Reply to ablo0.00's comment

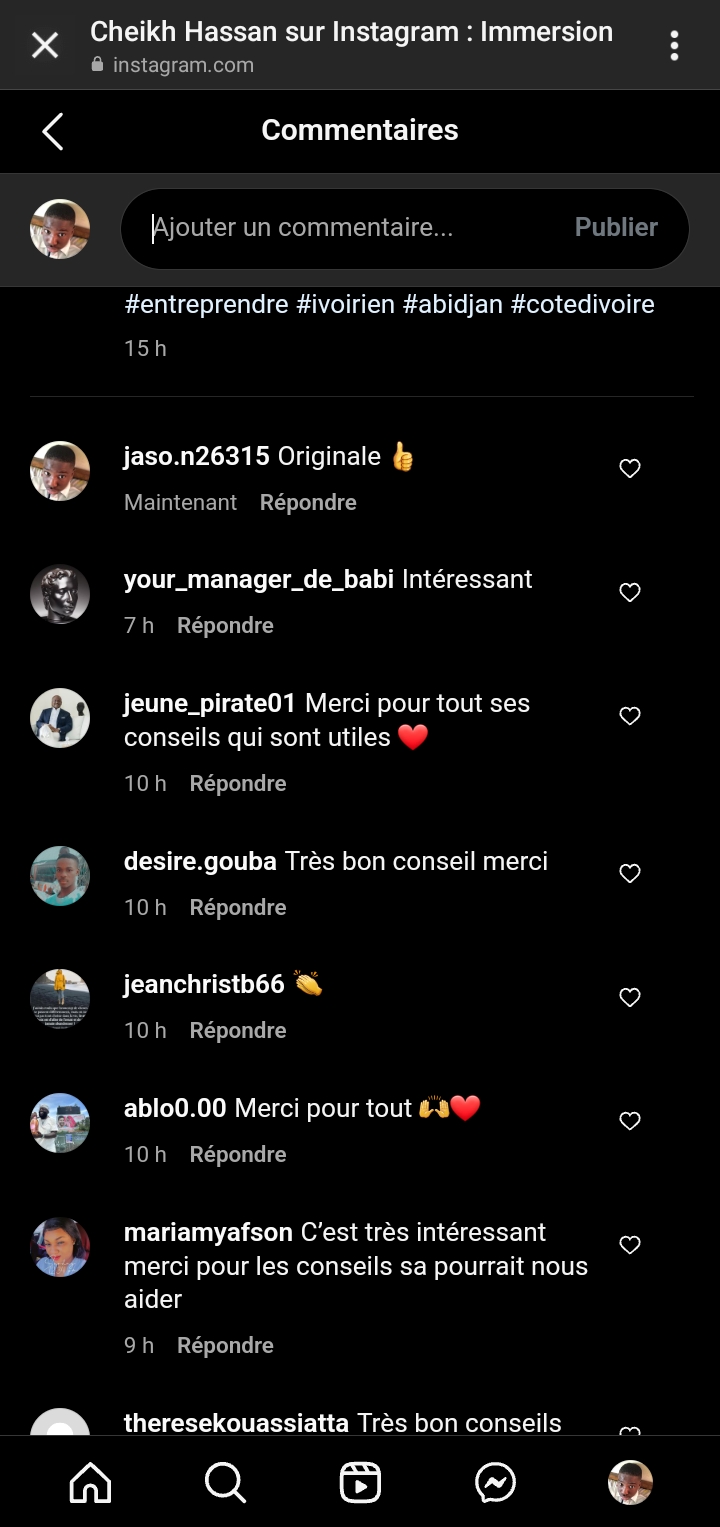tap(238, 1154)
